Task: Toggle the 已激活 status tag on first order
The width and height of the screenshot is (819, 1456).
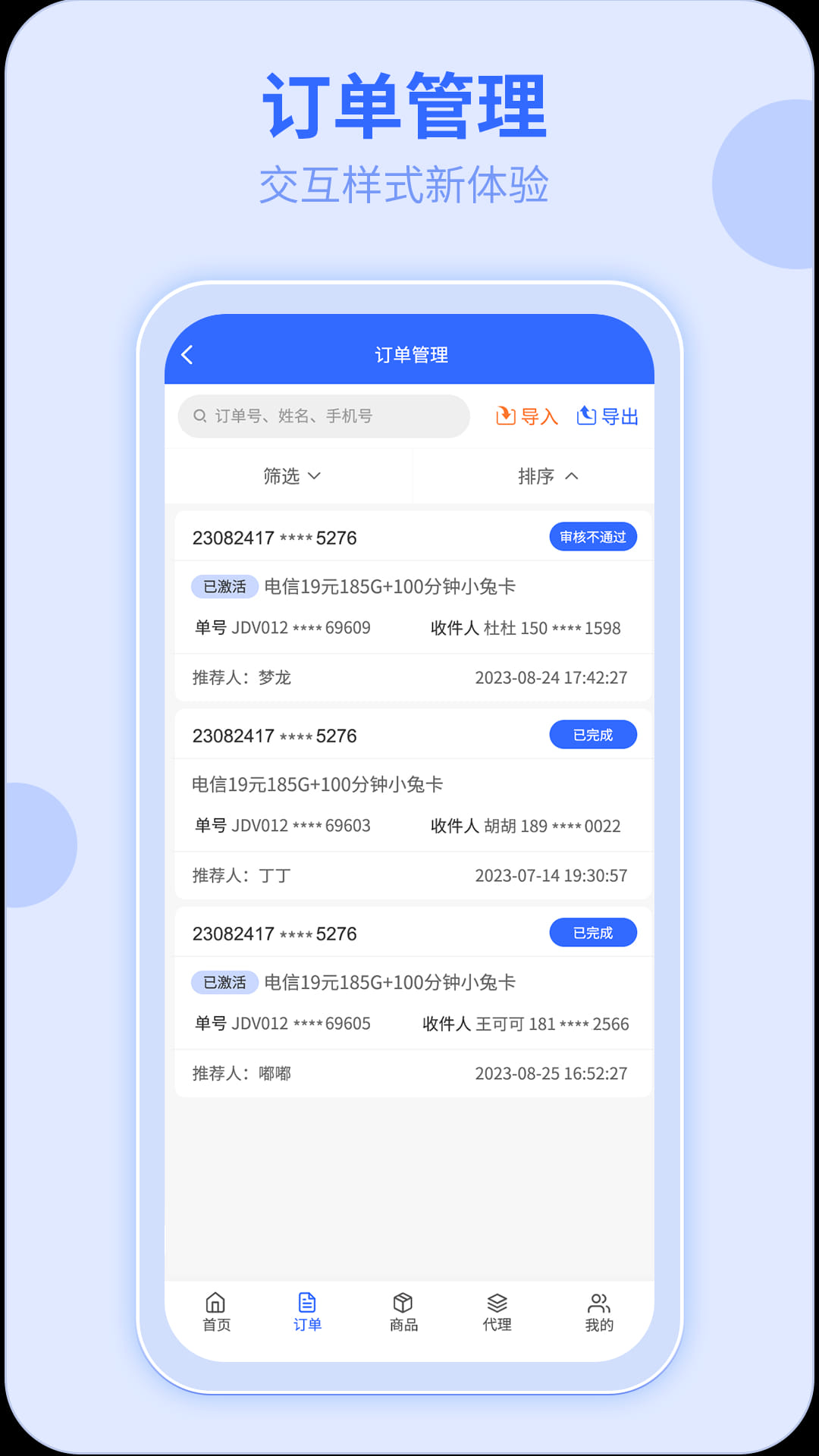Action: click(225, 586)
